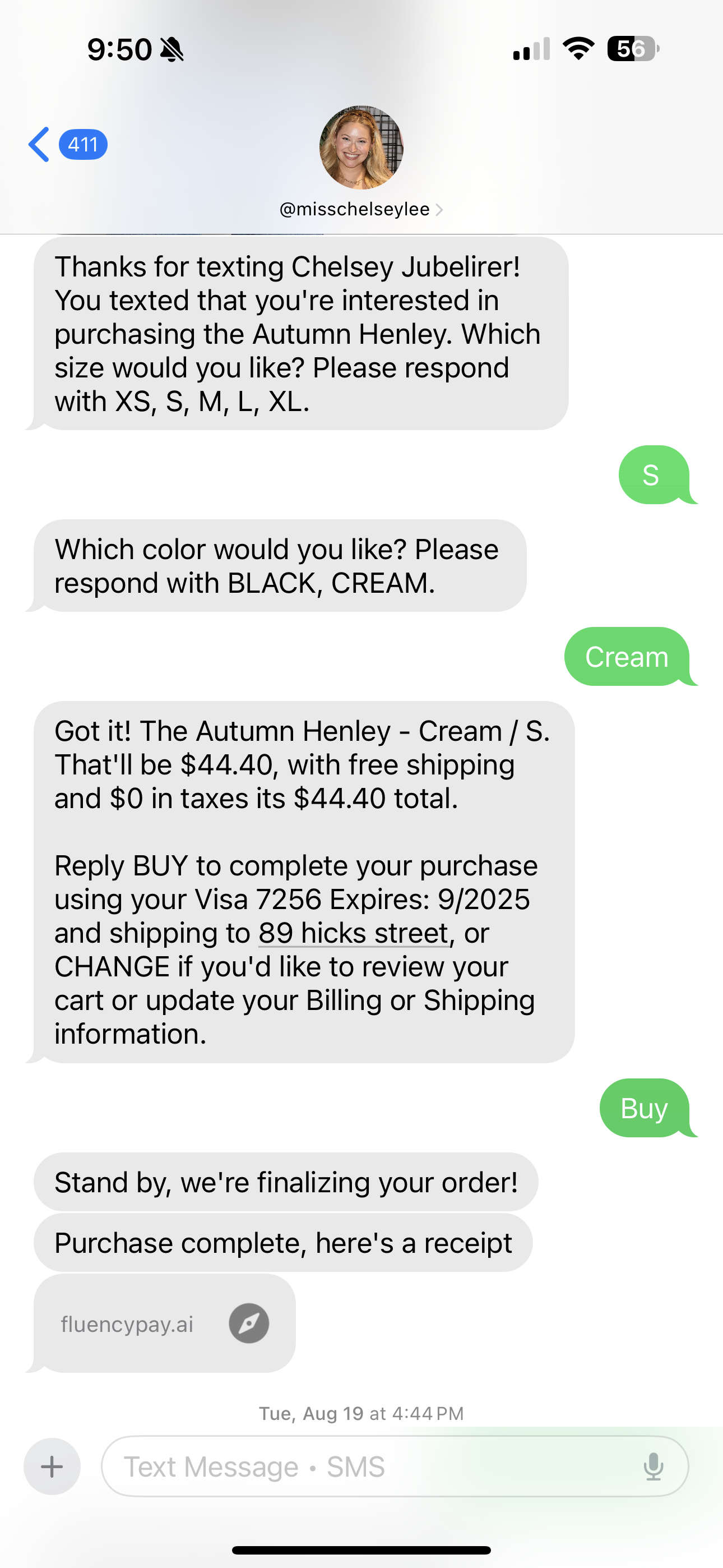Open the fluencypay.ai receipt link
This screenshot has width=723, height=1568.
coord(164,1324)
